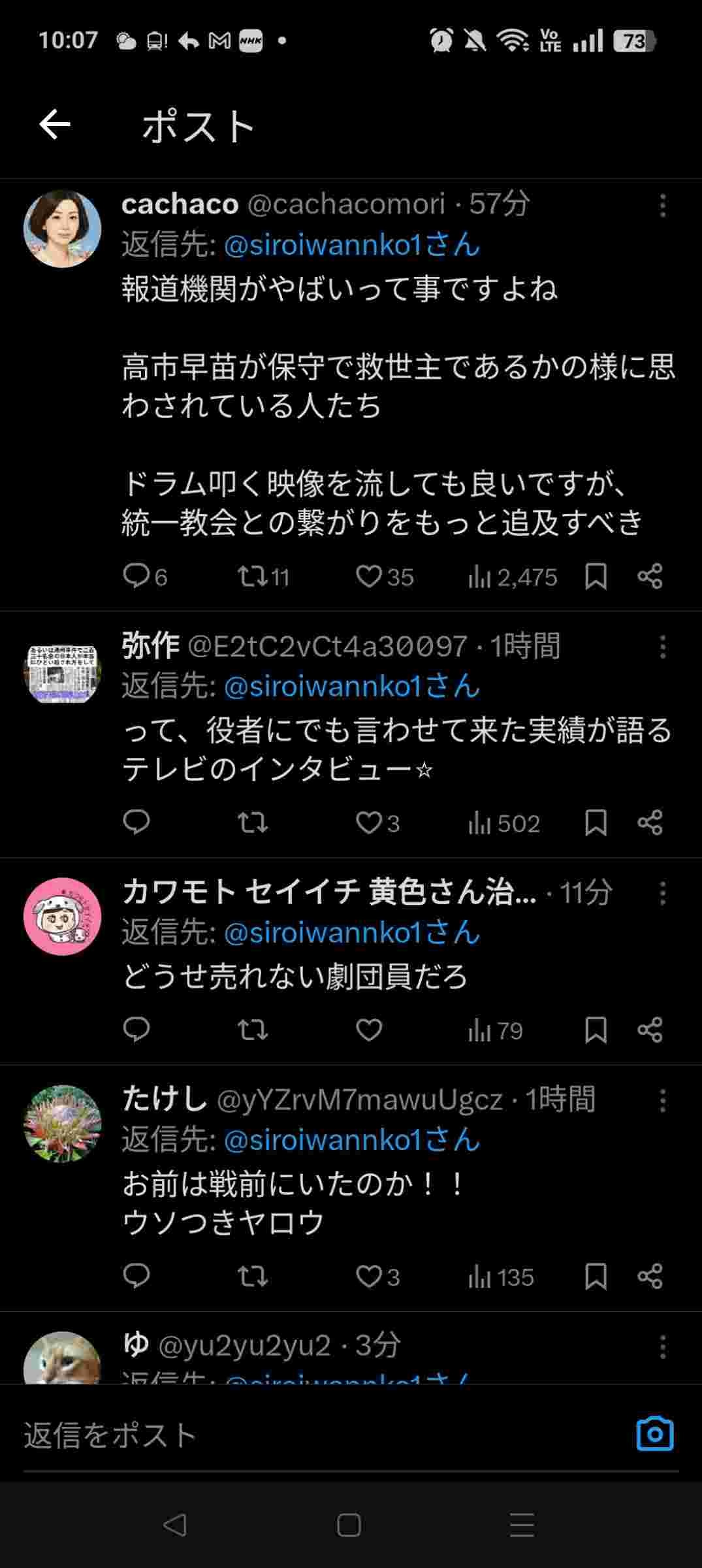Go back from the ポスト screen

(55, 125)
